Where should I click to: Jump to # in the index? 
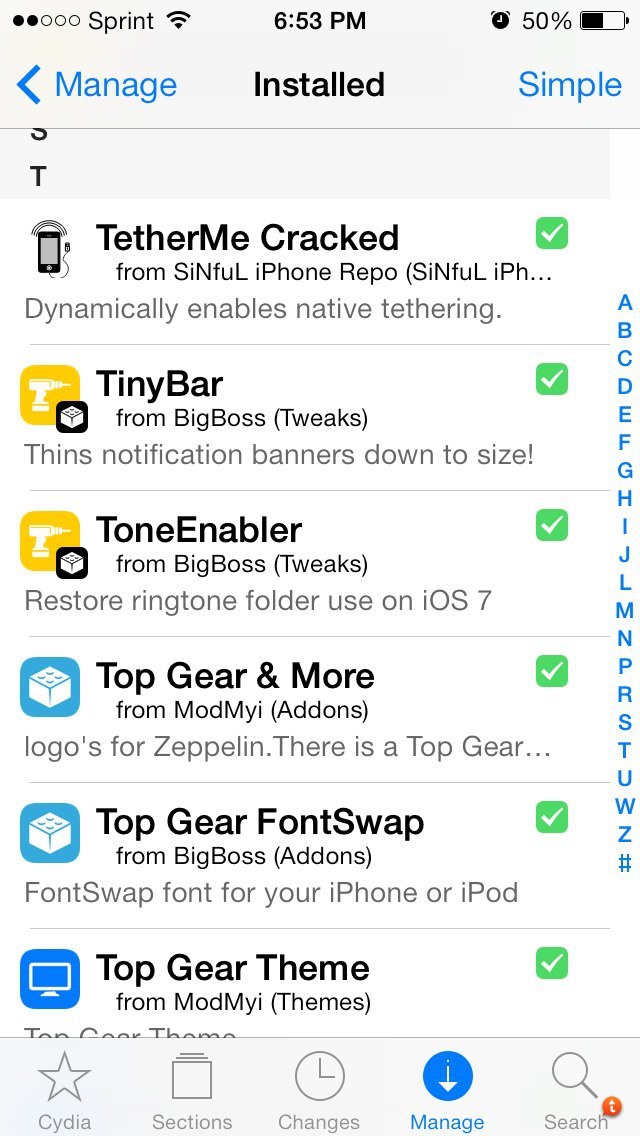pyautogui.click(x=625, y=862)
